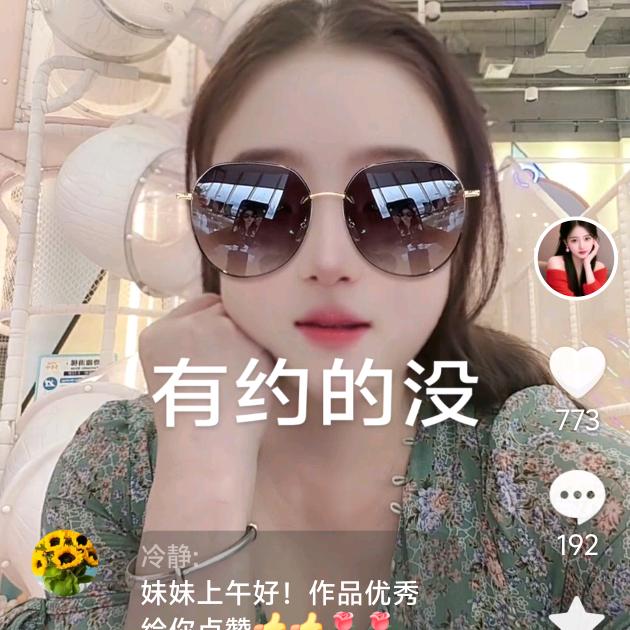
Task: Like this video with the heart
Action: pos(578,370)
